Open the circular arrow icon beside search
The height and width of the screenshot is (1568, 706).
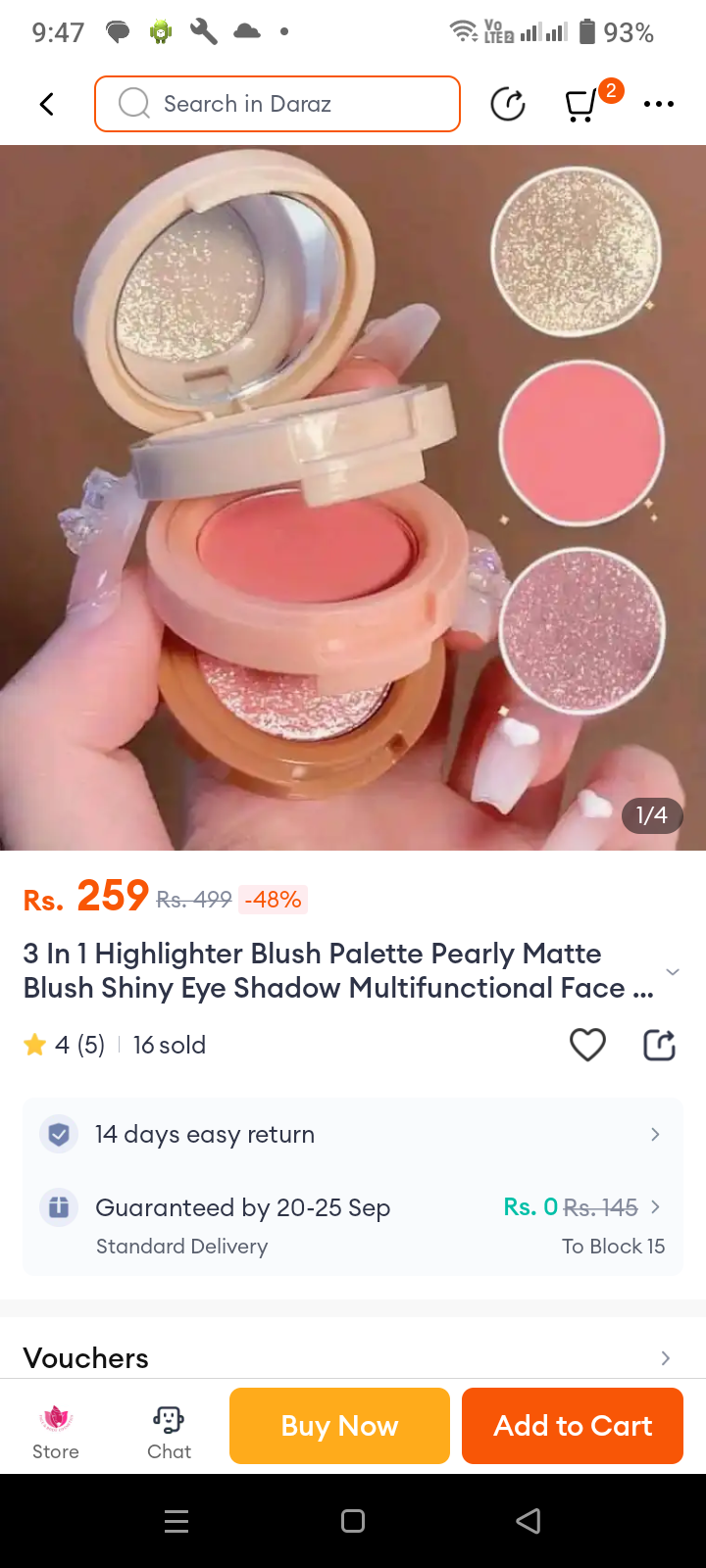point(508,104)
